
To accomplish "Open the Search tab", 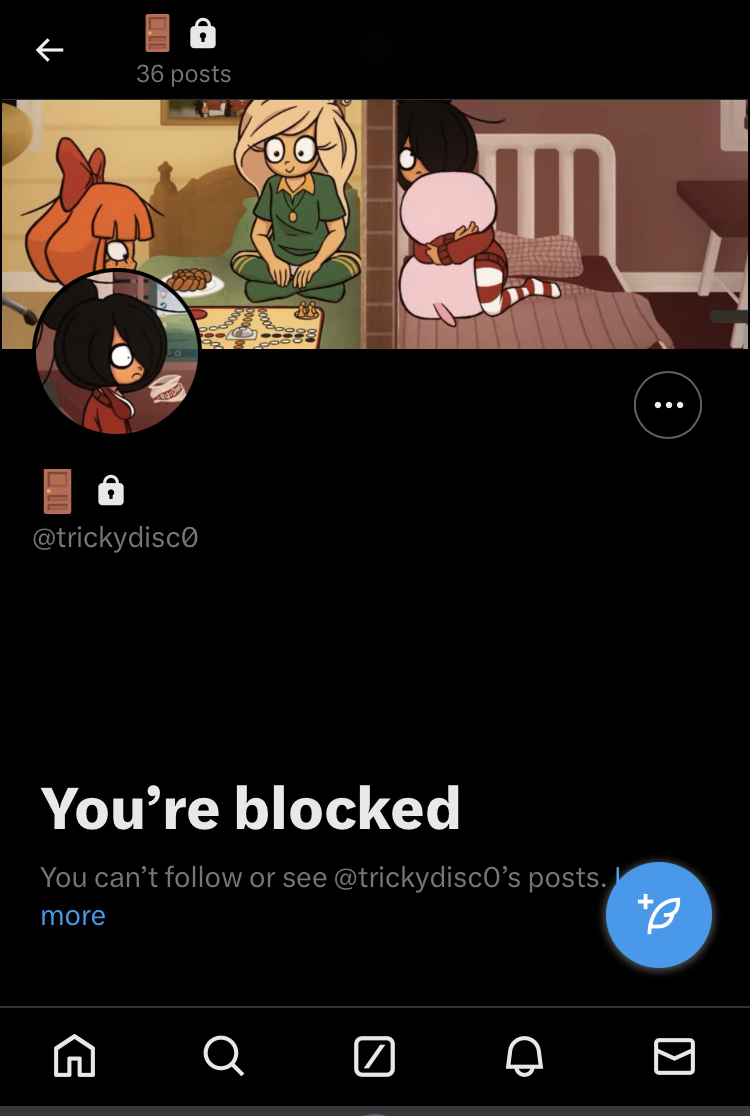I will [x=223, y=1056].
